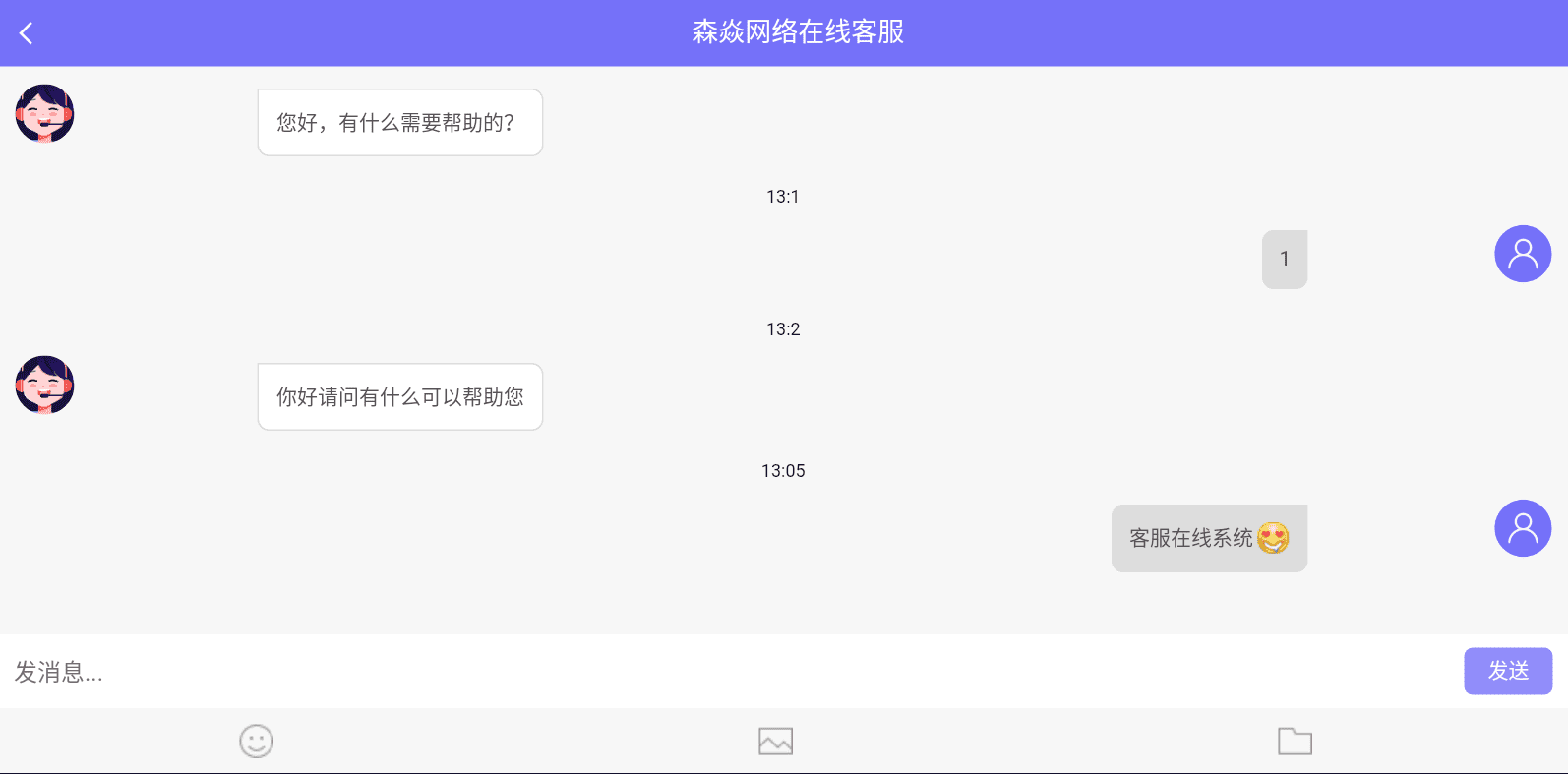Send the message with 发送 button
Viewport: 1568px width, 774px height.
pos(1507,672)
